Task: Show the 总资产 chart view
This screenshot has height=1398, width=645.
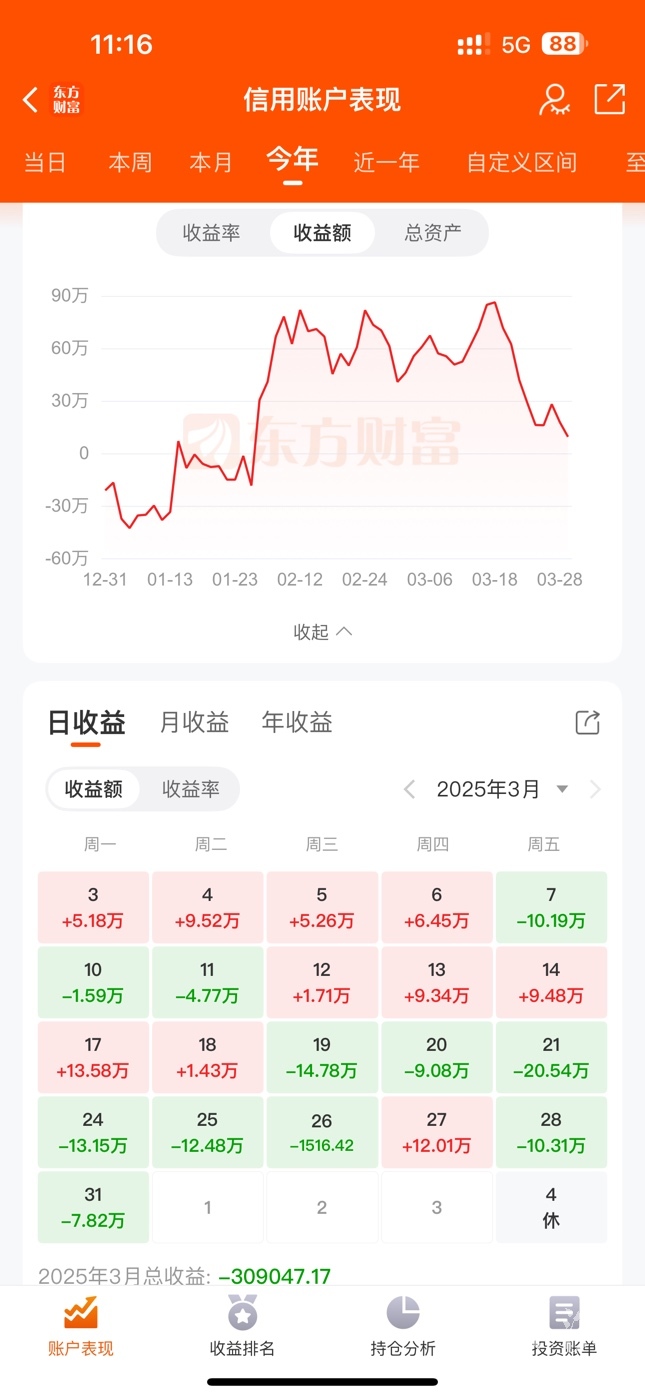Action: point(433,233)
